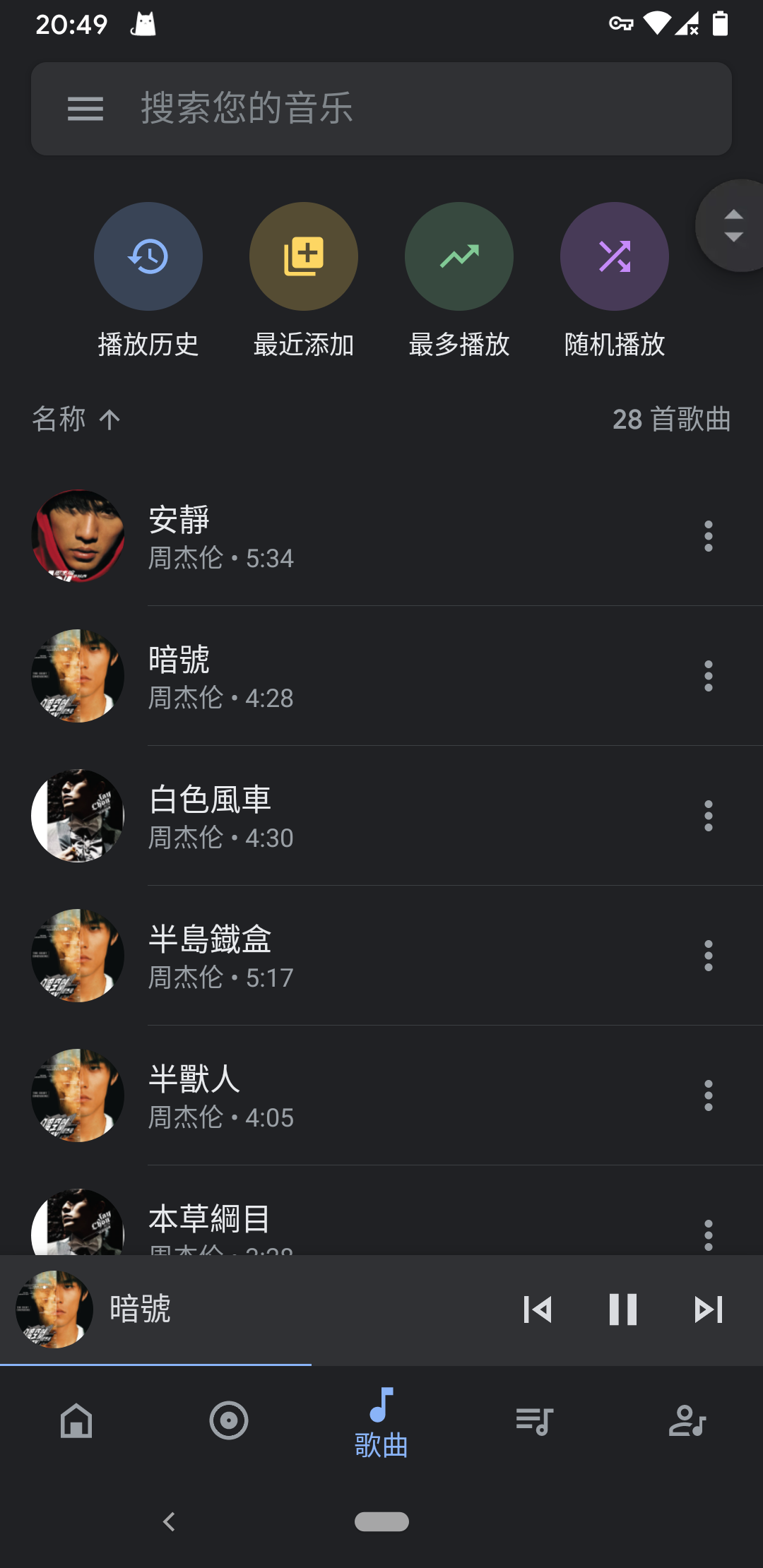Screen dimensions: 763x1568
Task: Switch to the home tab
Action: [76, 1420]
